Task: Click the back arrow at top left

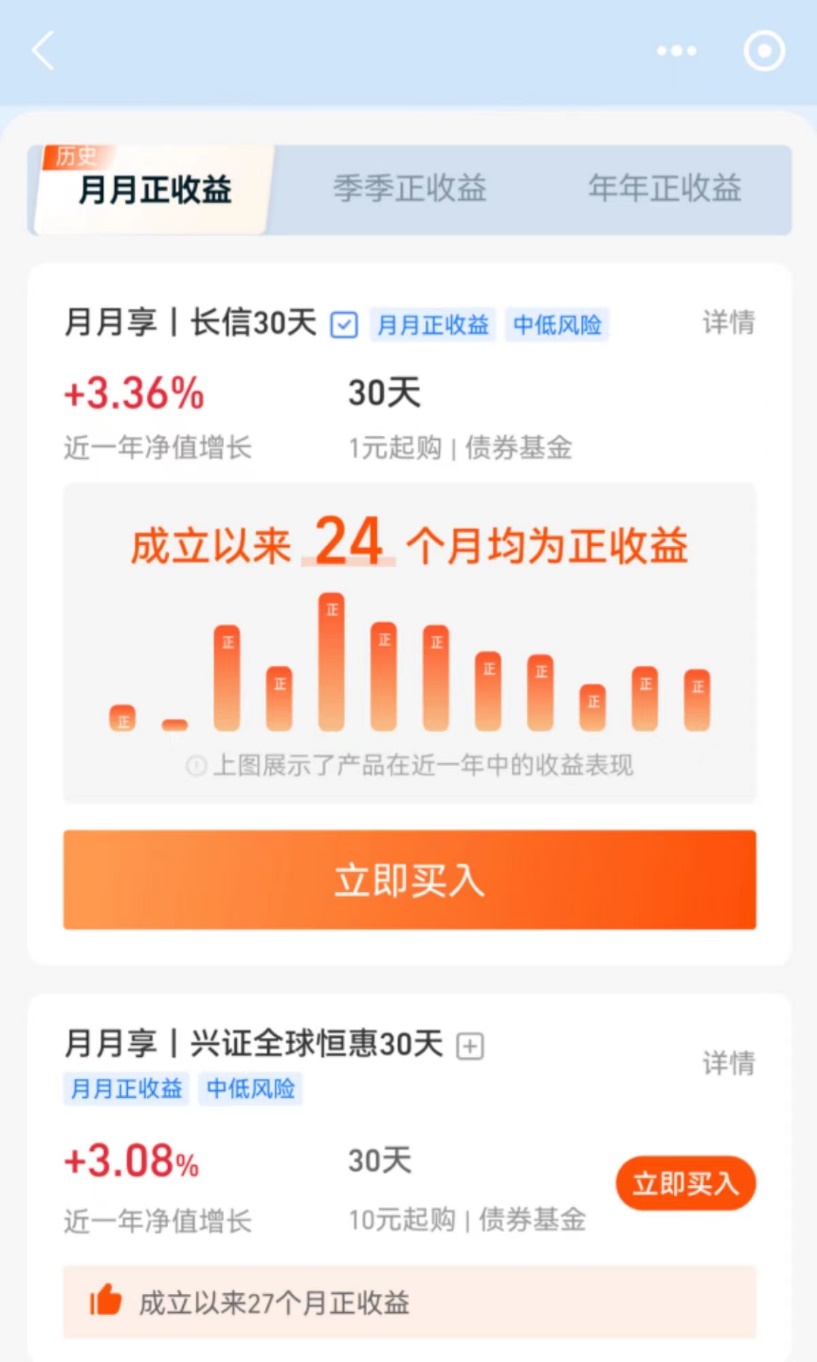Action: coord(42,50)
